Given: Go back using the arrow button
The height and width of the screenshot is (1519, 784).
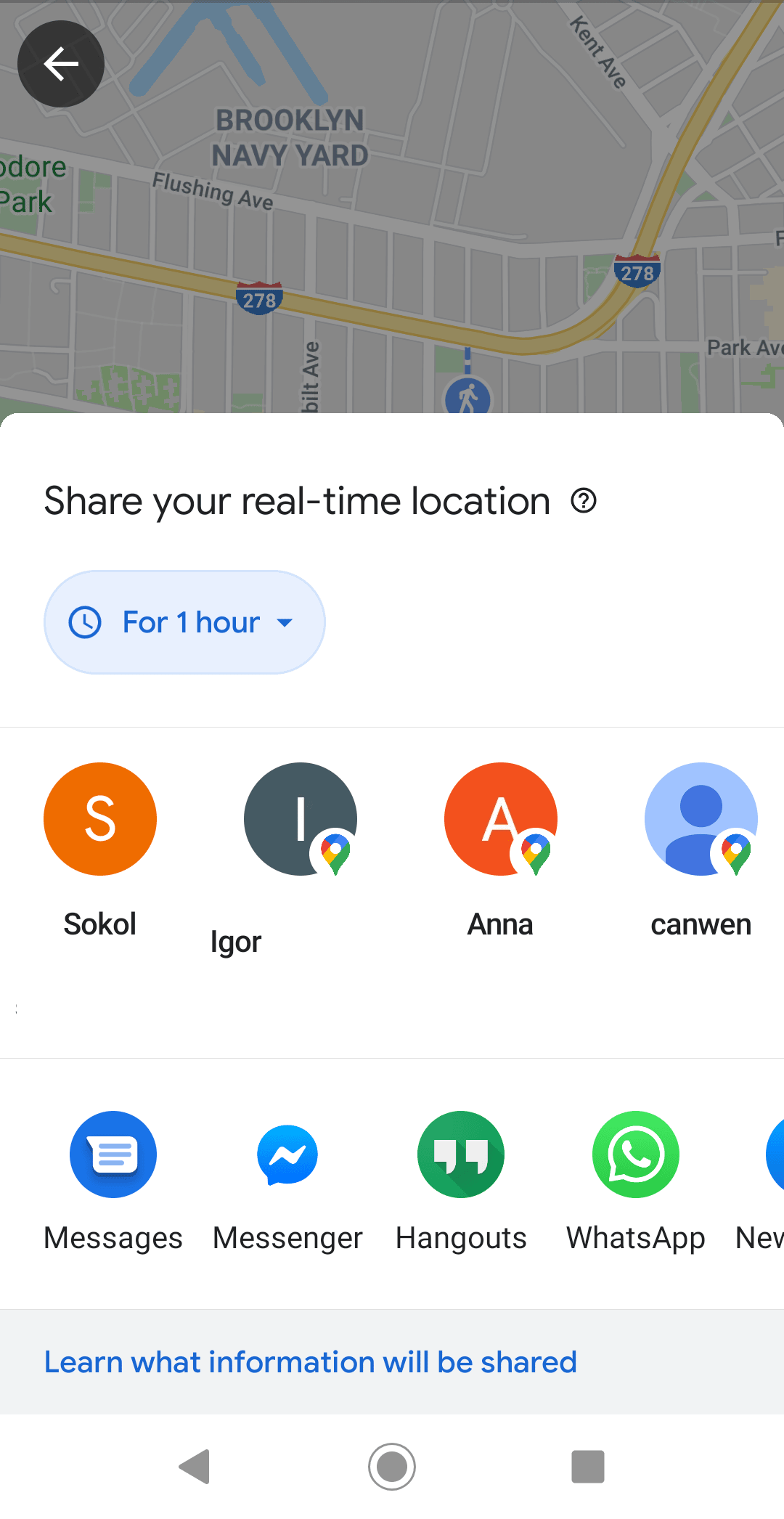Looking at the screenshot, I should coord(61,64).
